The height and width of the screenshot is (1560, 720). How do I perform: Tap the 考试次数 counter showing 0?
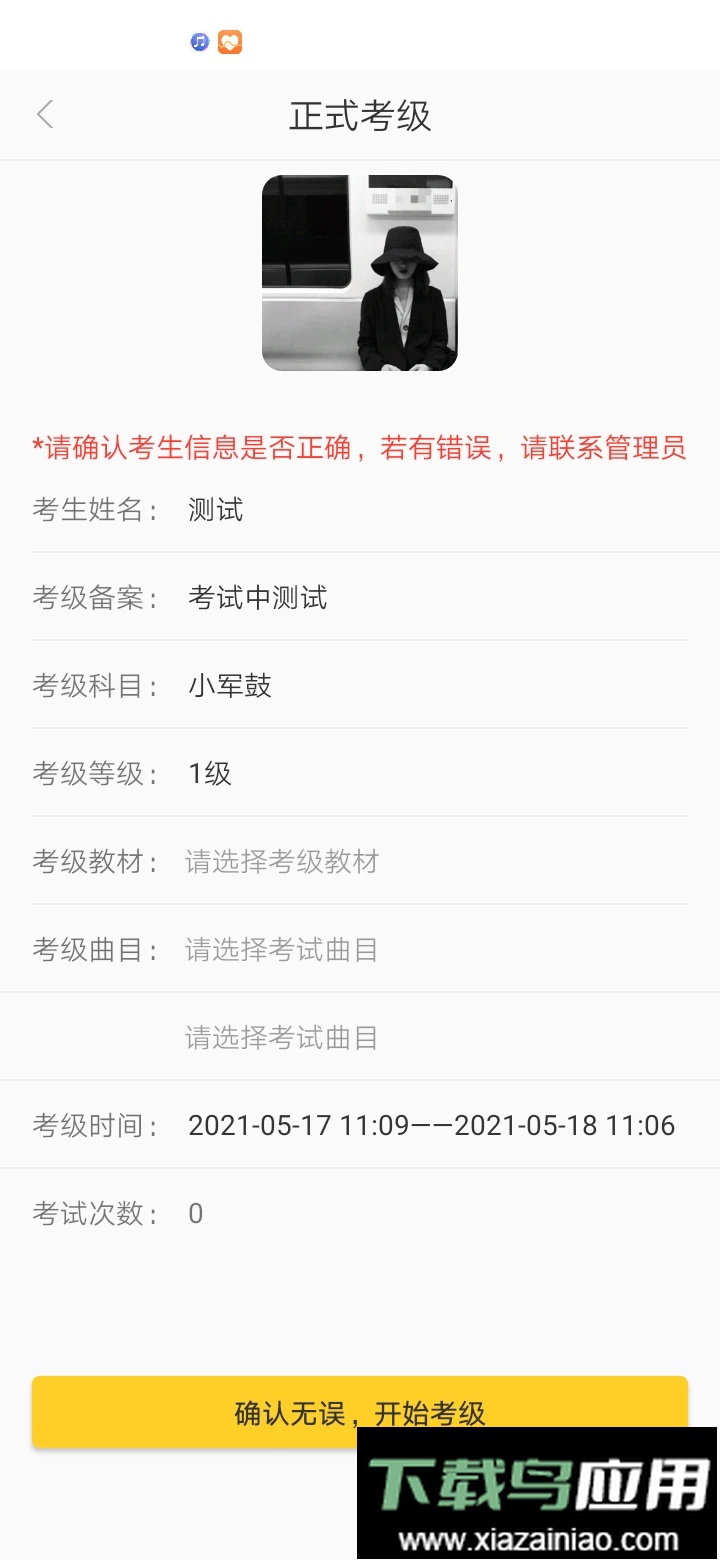pos(195,1213)
